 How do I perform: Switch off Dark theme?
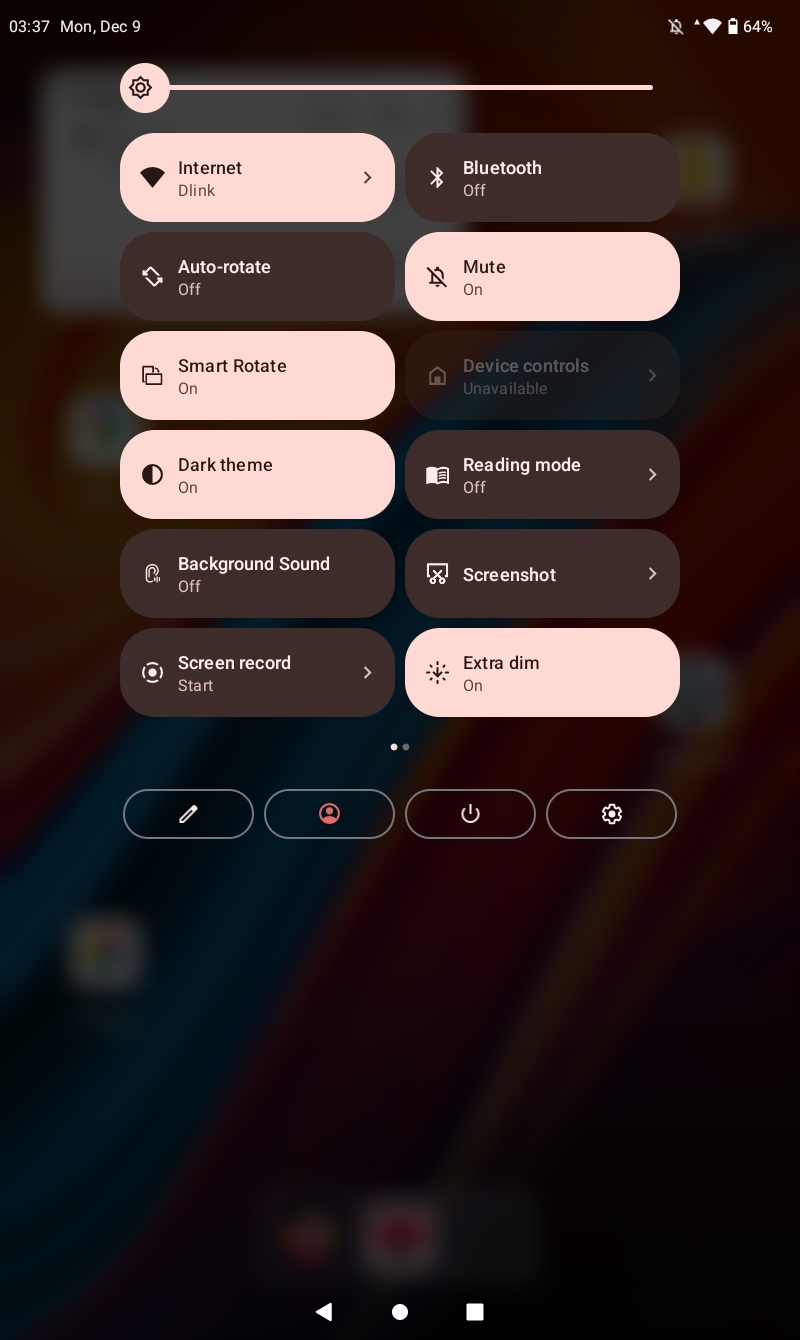pos(257,474)
